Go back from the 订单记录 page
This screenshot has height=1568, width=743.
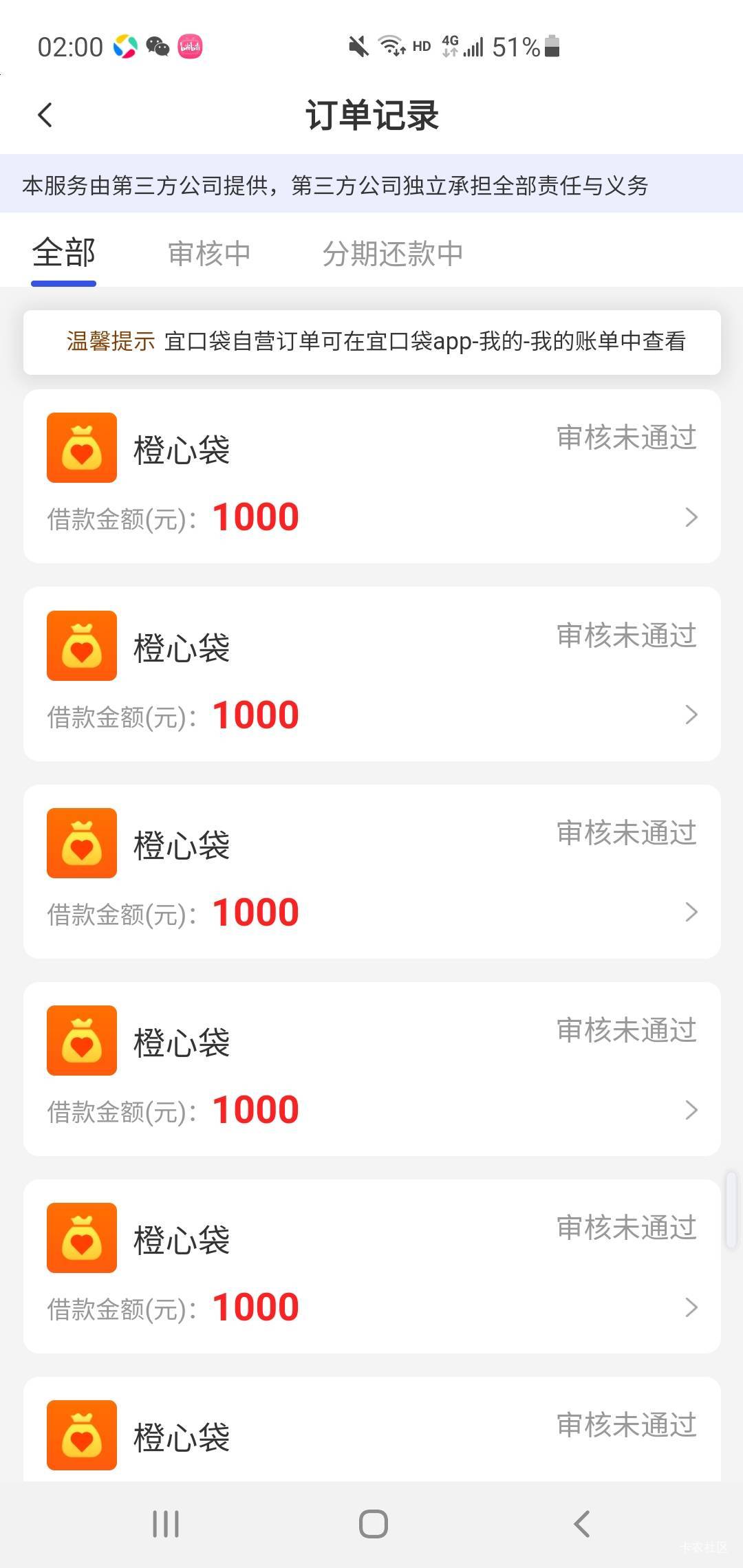coord(45,115)
